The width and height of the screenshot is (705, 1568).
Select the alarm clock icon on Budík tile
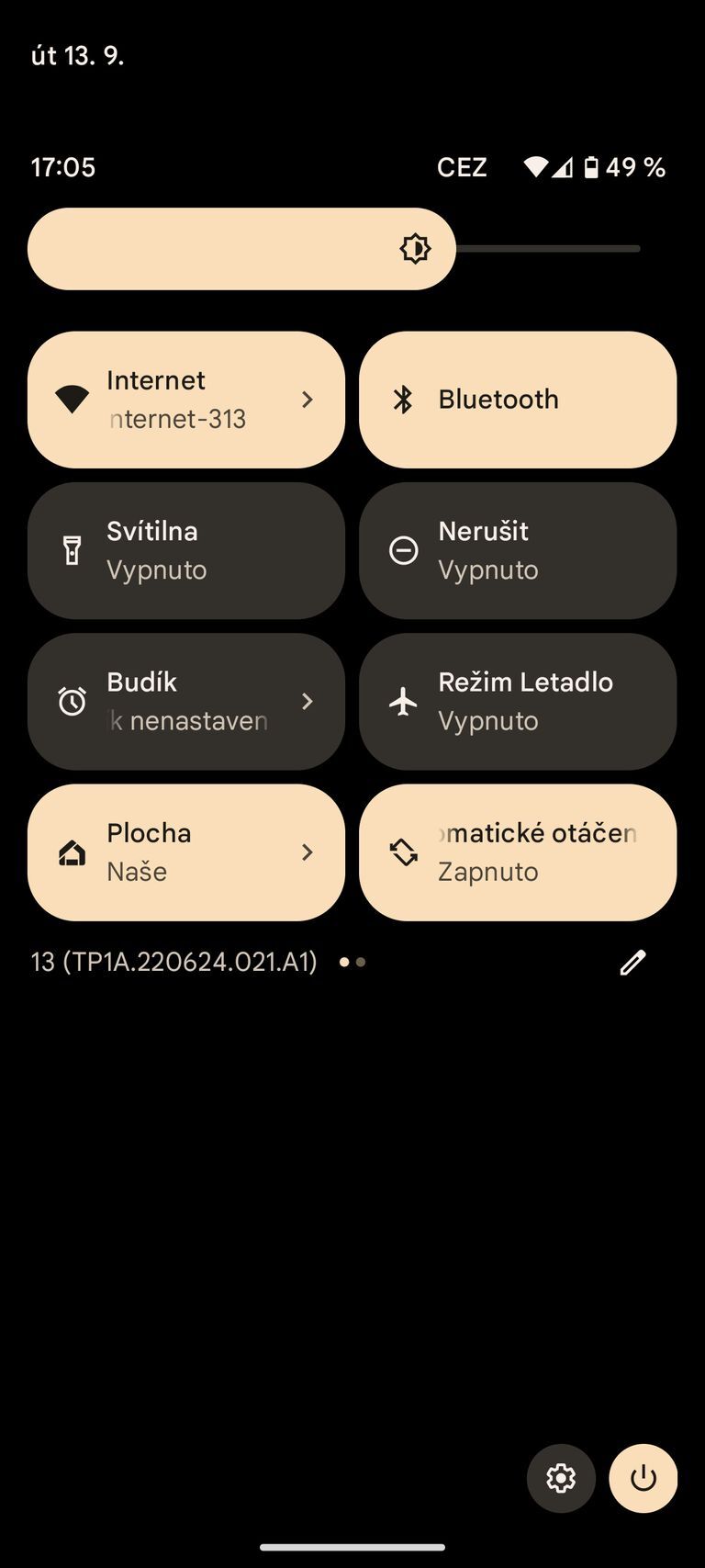(x=73, y=701)
